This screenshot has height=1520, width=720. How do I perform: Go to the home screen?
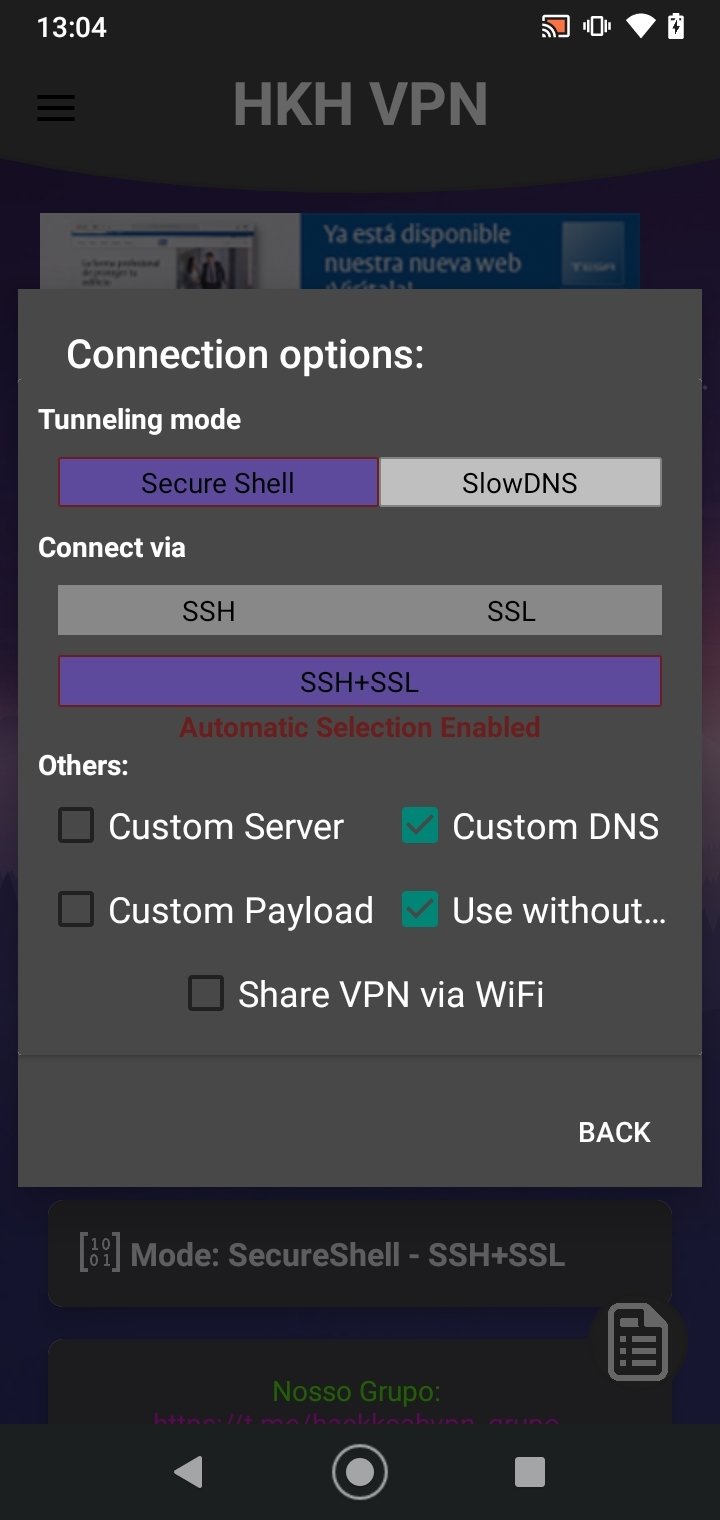tap(360, 1472)
